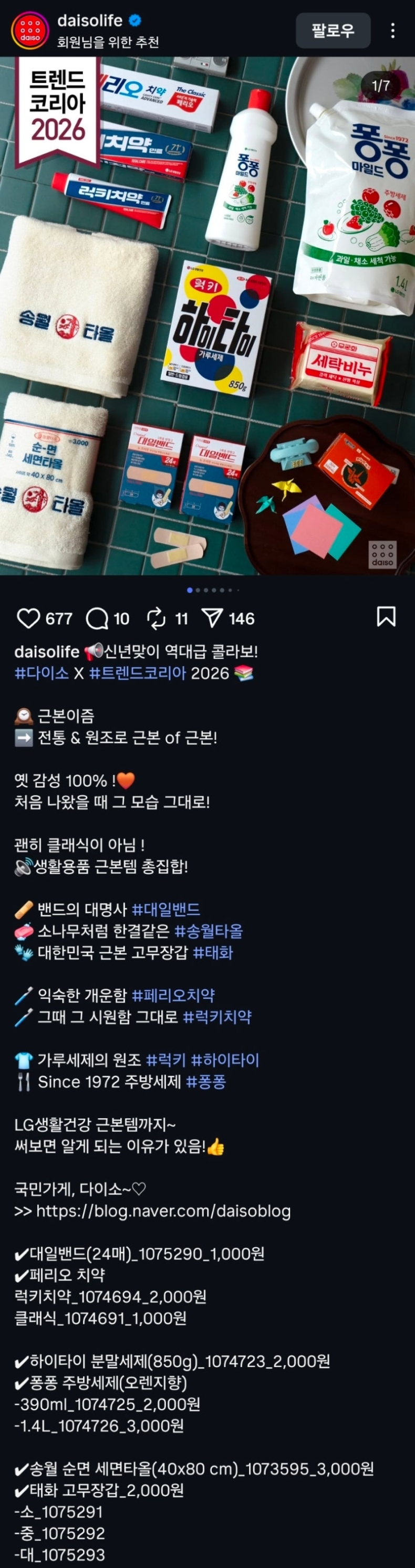This screenshot has width=415, height=1568.
Task: Open the #럭키 hashtag
Action: click(x=166, y=1060)
